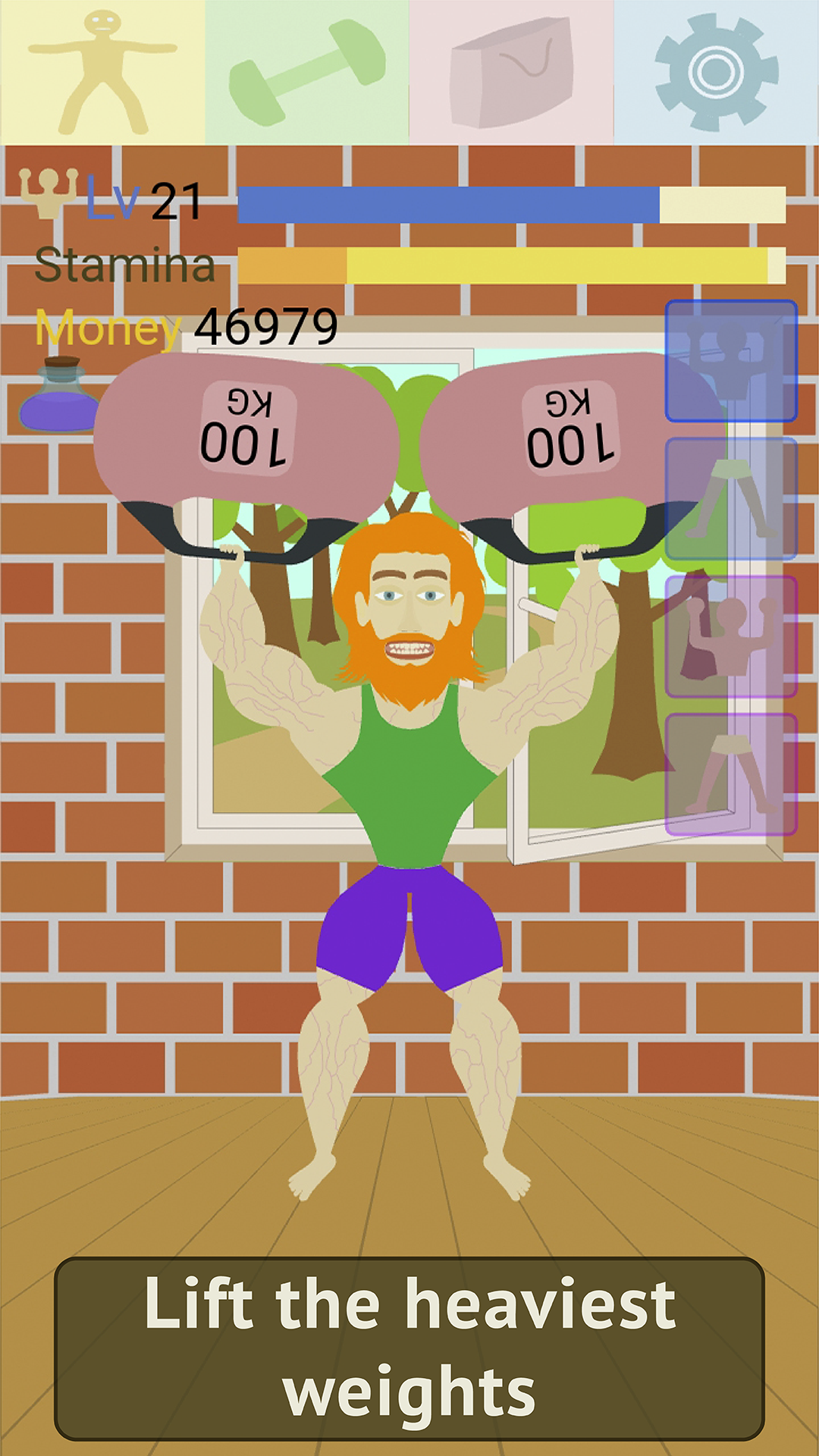Viewport: 819px width, 1456px height.
Task: Select the blue upper body exercise button
Action: (731, 361)
